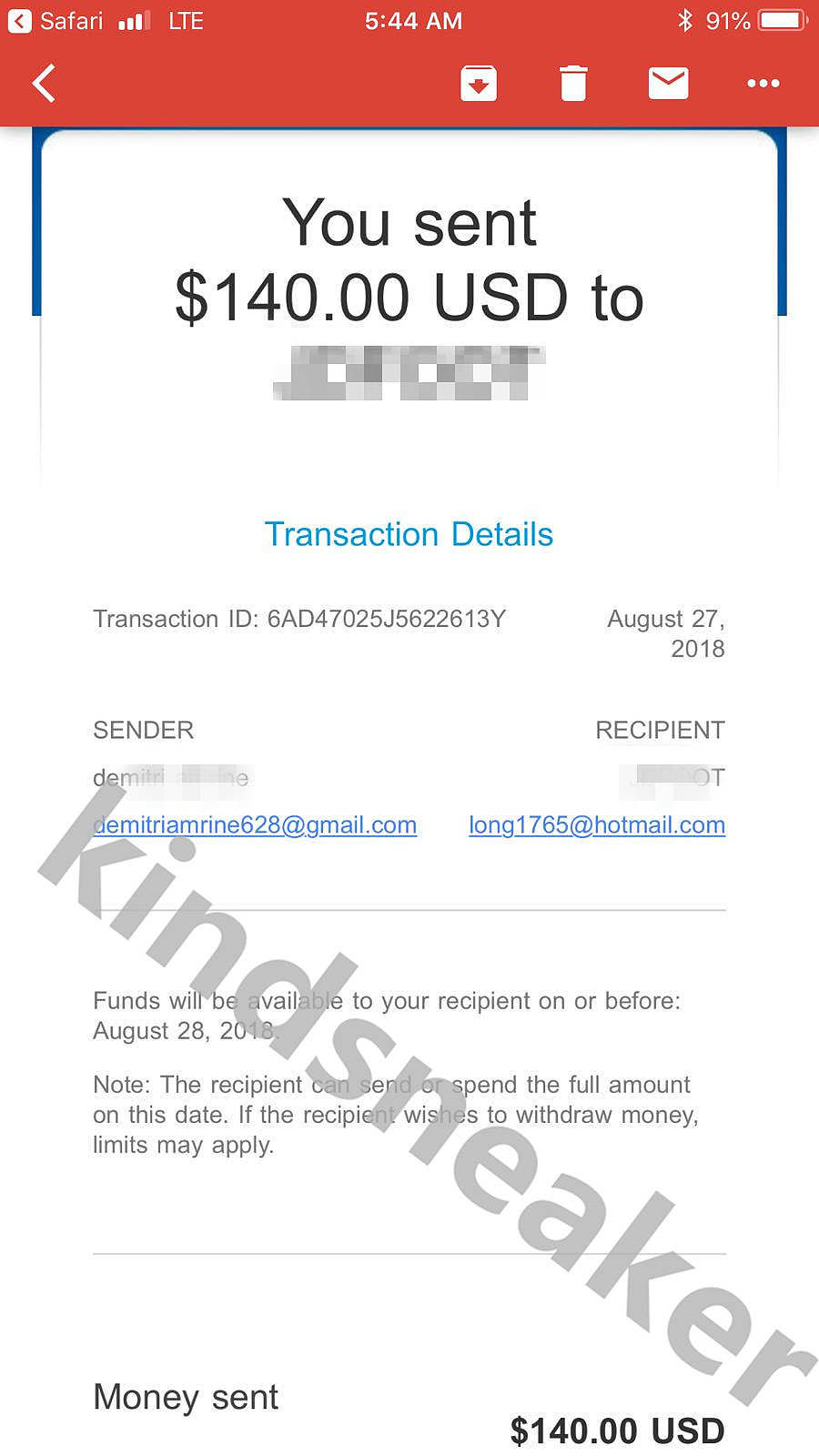This screenshot has width=819, height=1456.
Task: Go back to the inbox
Action: coord(44,84)
